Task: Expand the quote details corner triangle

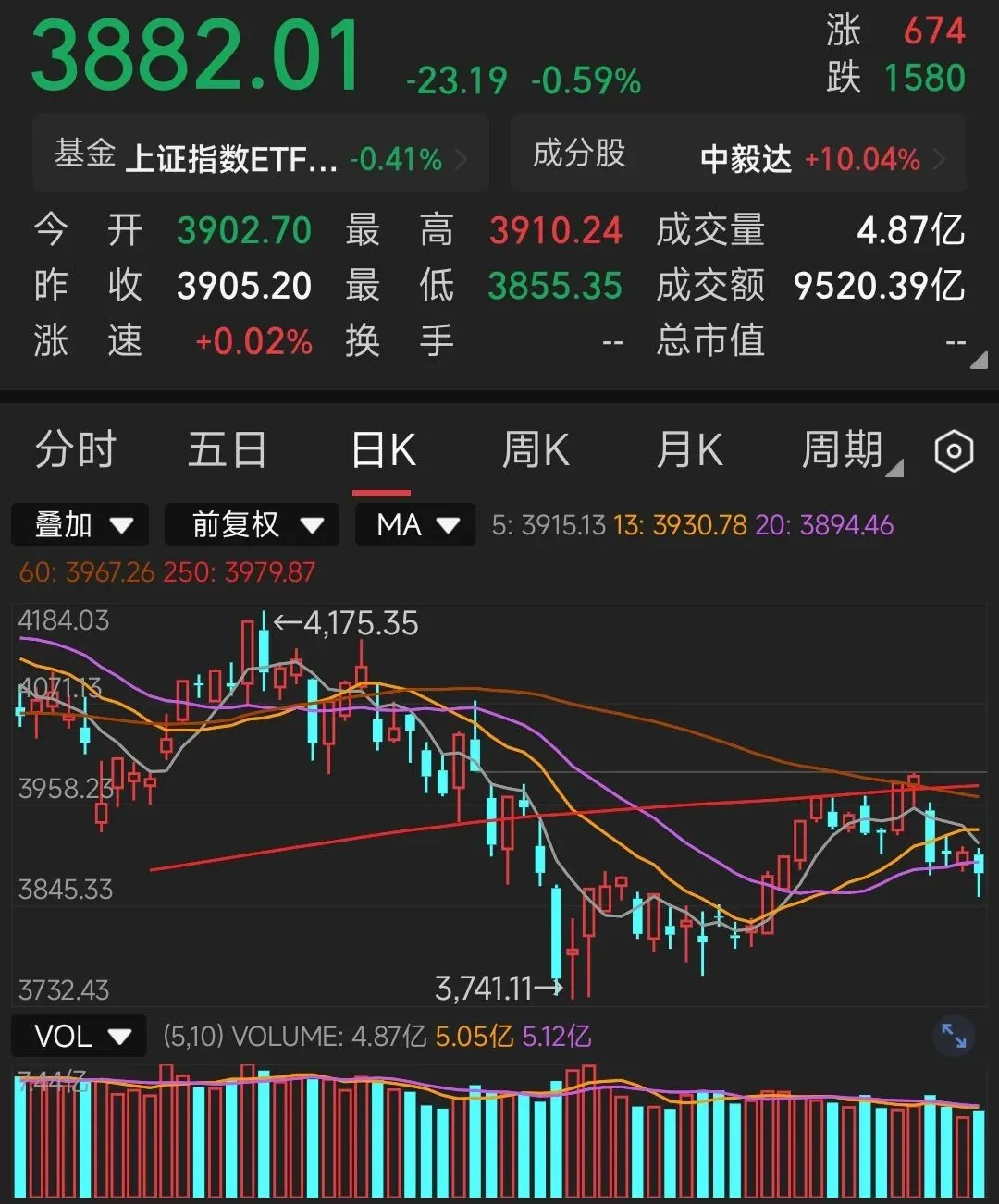Action: click(978, 361)
